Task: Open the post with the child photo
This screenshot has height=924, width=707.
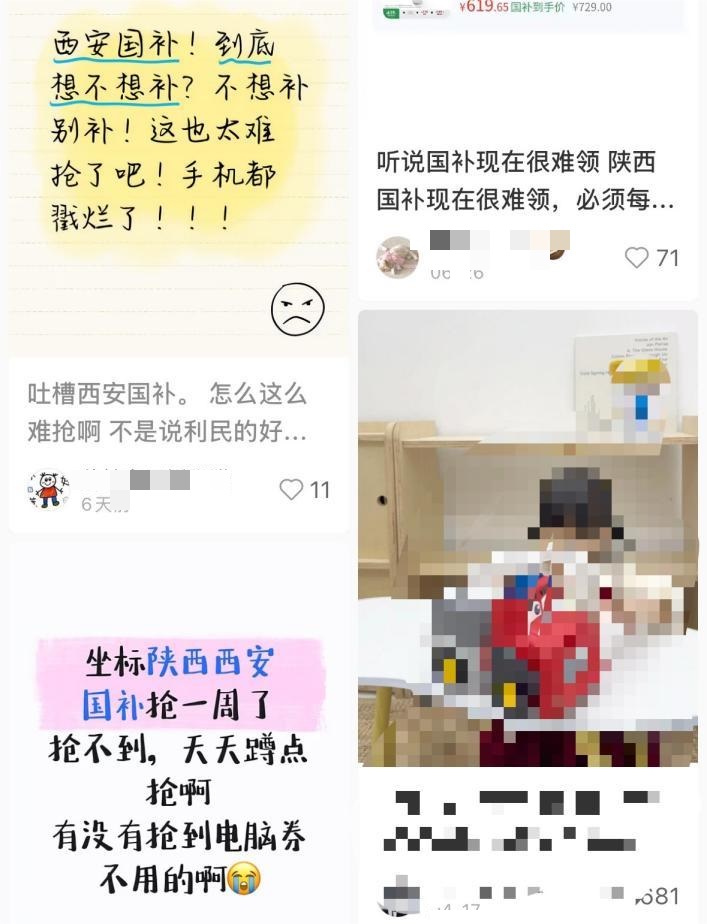Action: pyautogui.click(x=528, y=540)
